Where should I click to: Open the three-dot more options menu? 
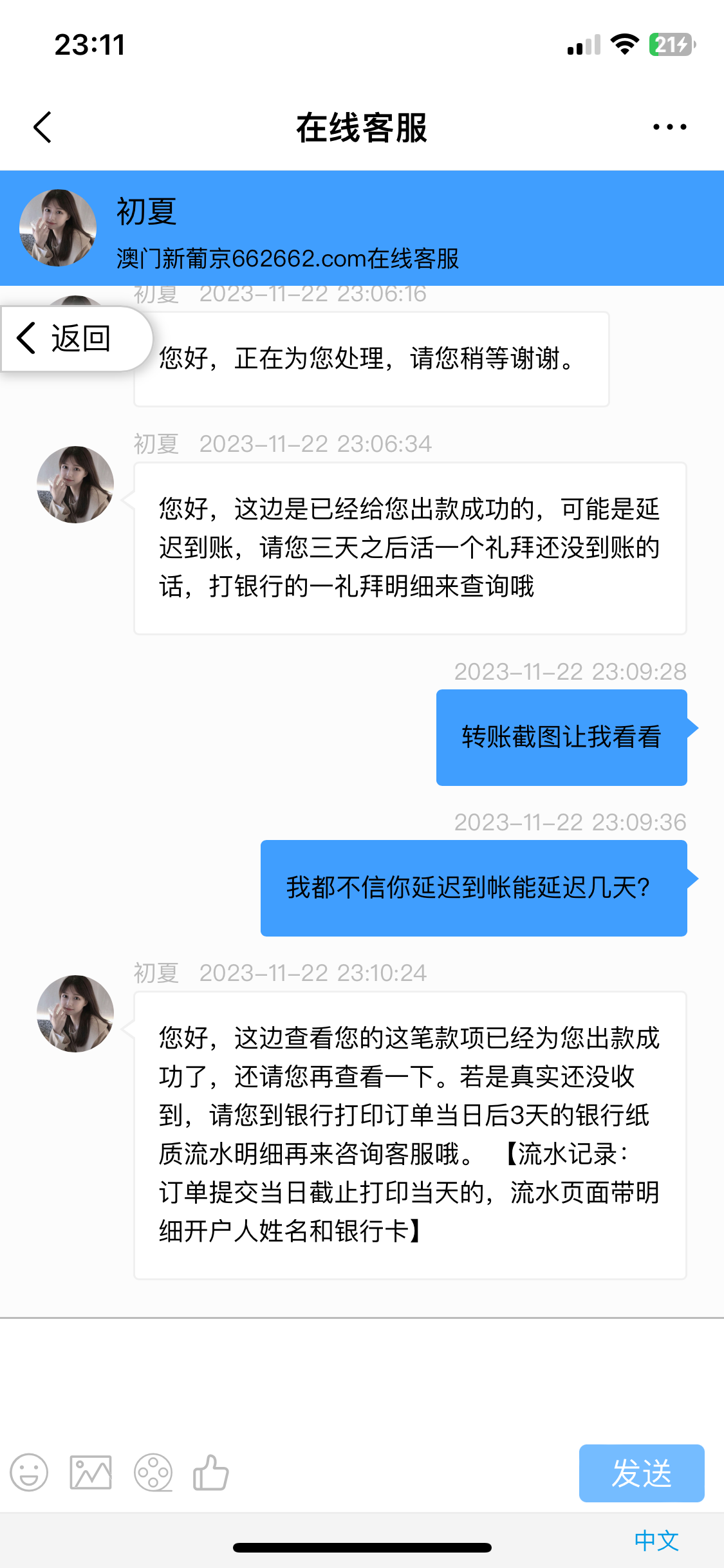click(669, 127)
